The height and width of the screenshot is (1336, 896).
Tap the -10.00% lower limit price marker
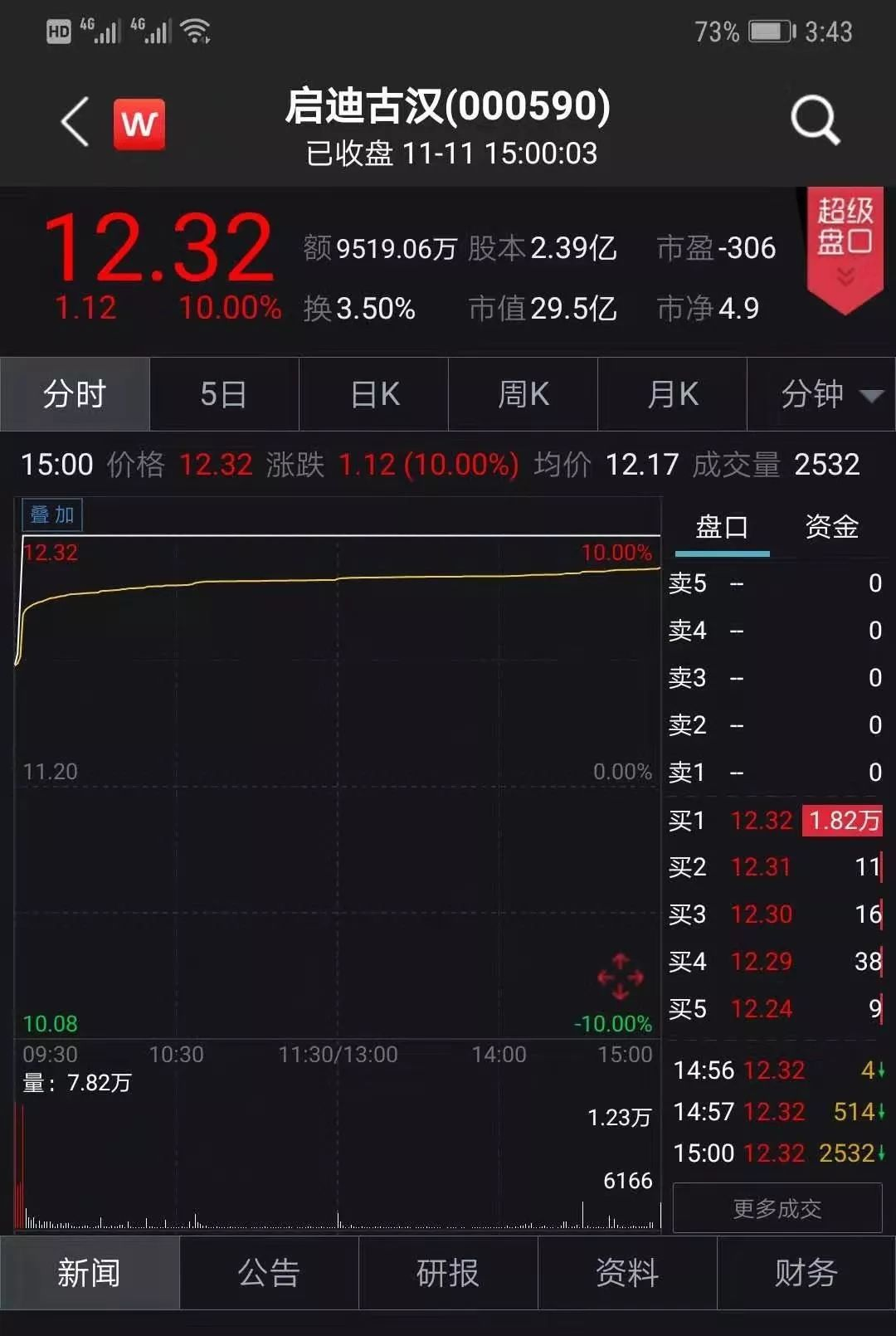coord(614,1024)
